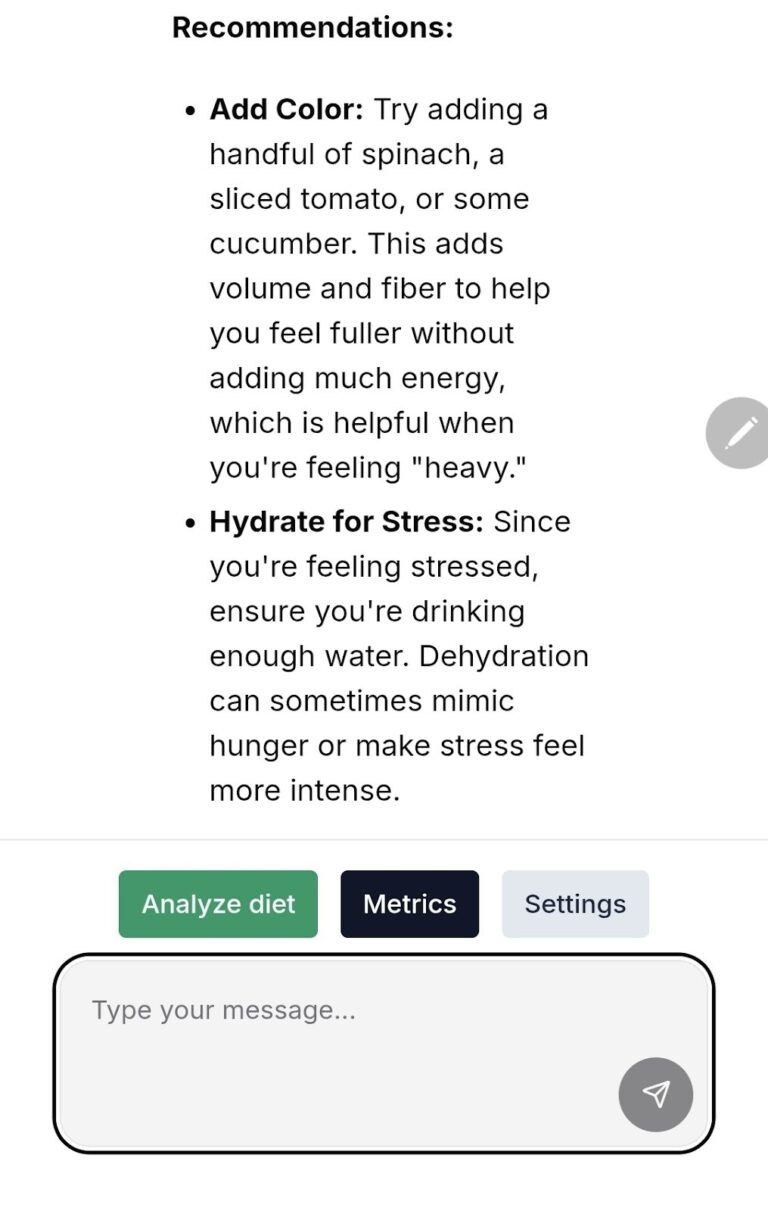Send the message with the paper plane icon
This screenshot has height=1211, width=768.
pyautogui.click(x=655, y=1094)
